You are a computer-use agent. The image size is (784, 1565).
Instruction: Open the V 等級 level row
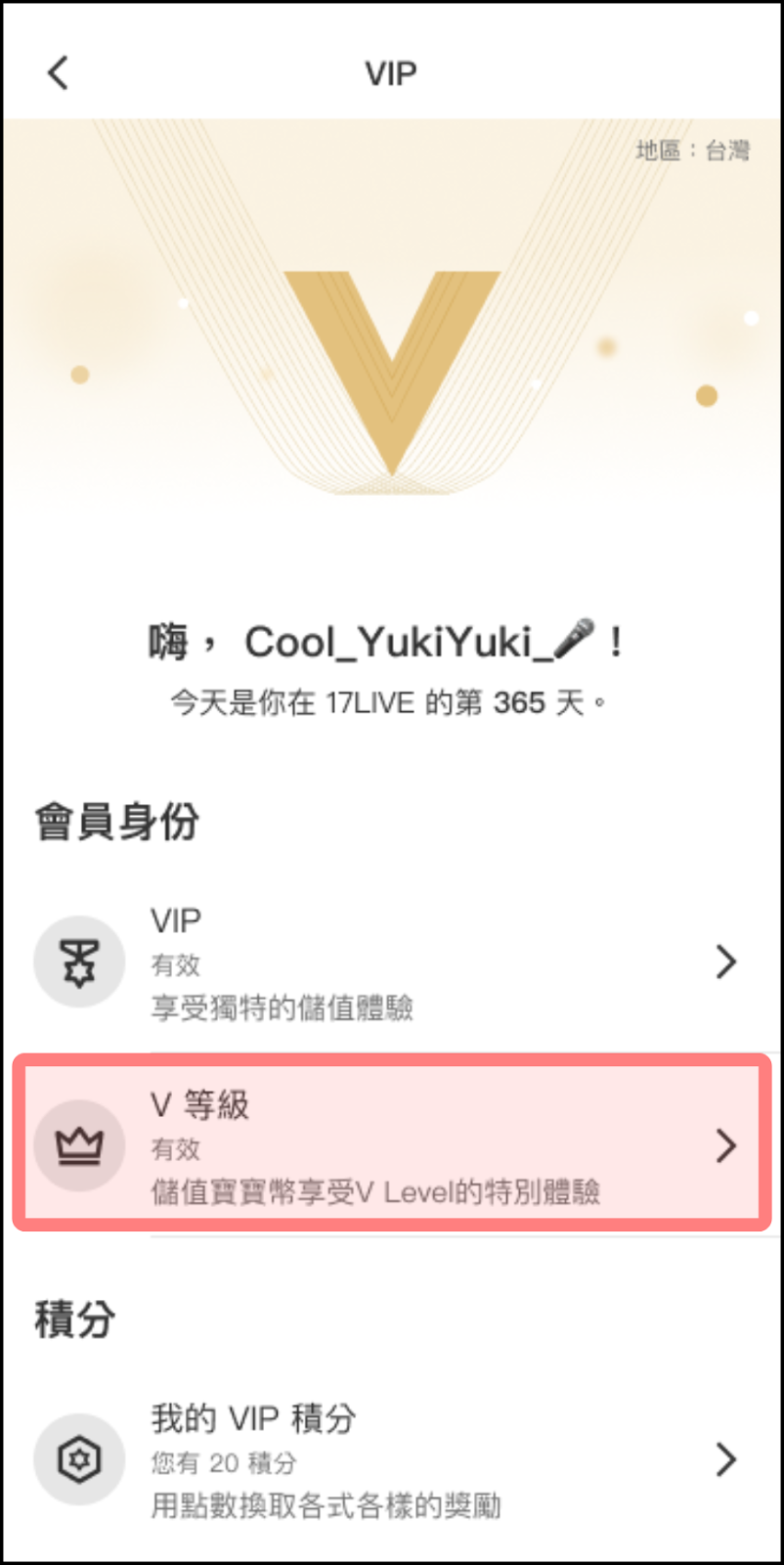coord(391,1144)
